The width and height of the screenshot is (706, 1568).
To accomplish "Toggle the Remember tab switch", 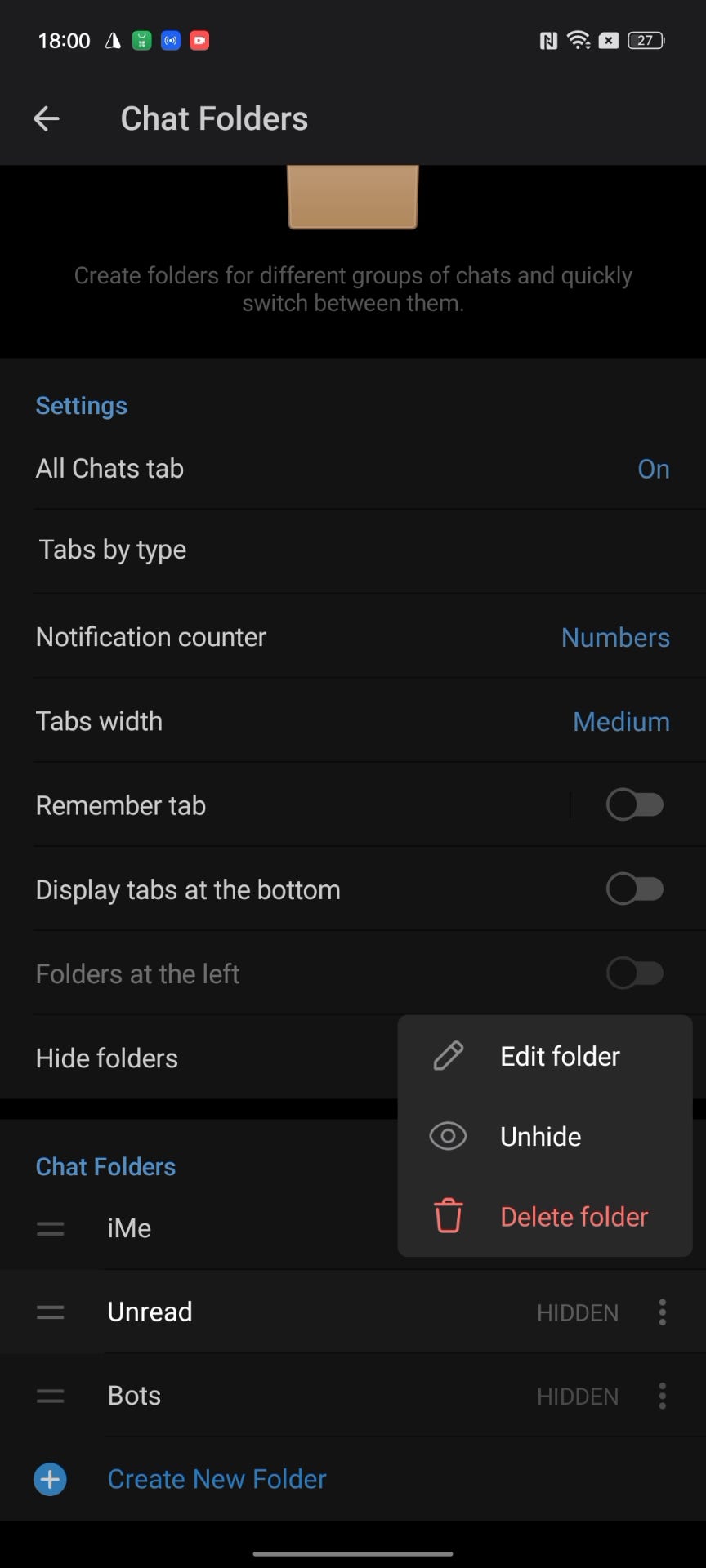I will (634, 805).
